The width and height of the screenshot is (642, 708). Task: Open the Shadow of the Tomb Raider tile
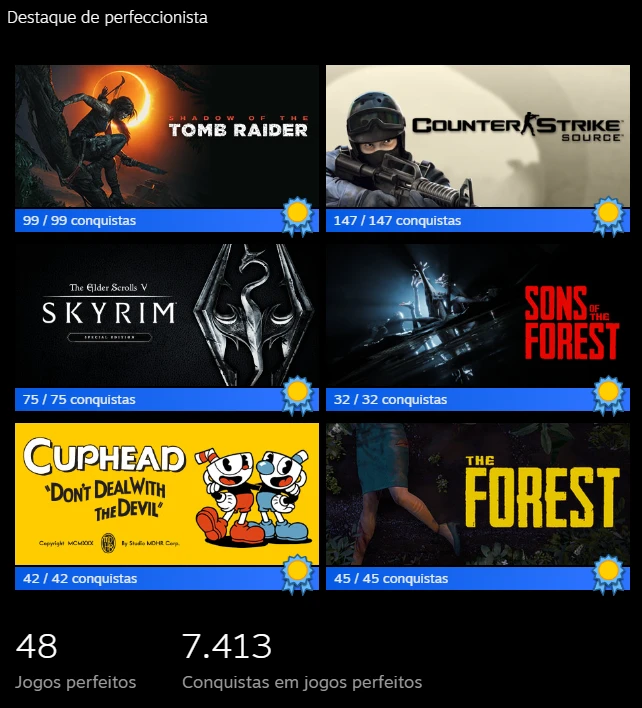pos(167,137)
